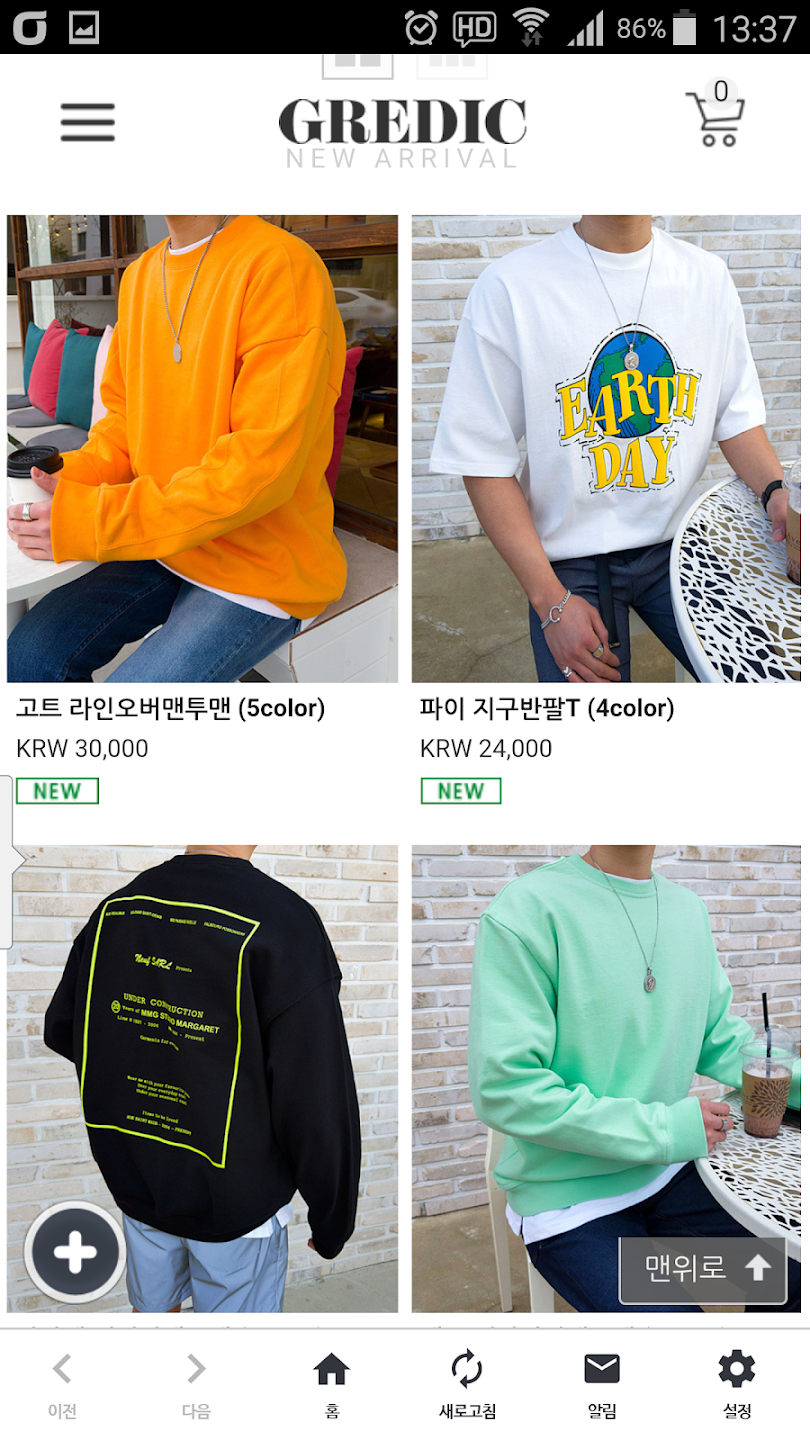Screen dimensions: 810x1440
Task: Jump back to top with 맨위로
Action: pyautogui.click(x=703, y=1270)
